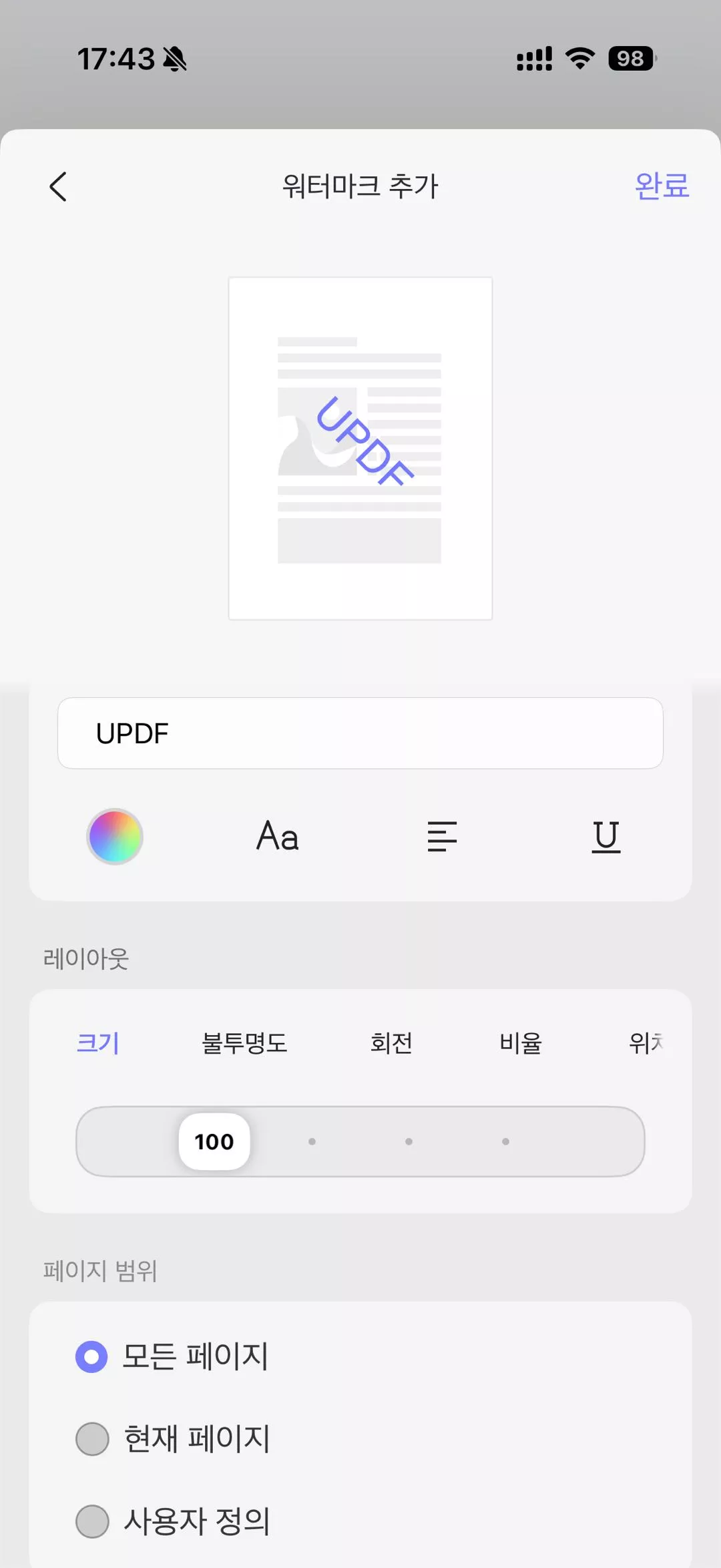Tap the 완료 button to finish

coord(661,185)
